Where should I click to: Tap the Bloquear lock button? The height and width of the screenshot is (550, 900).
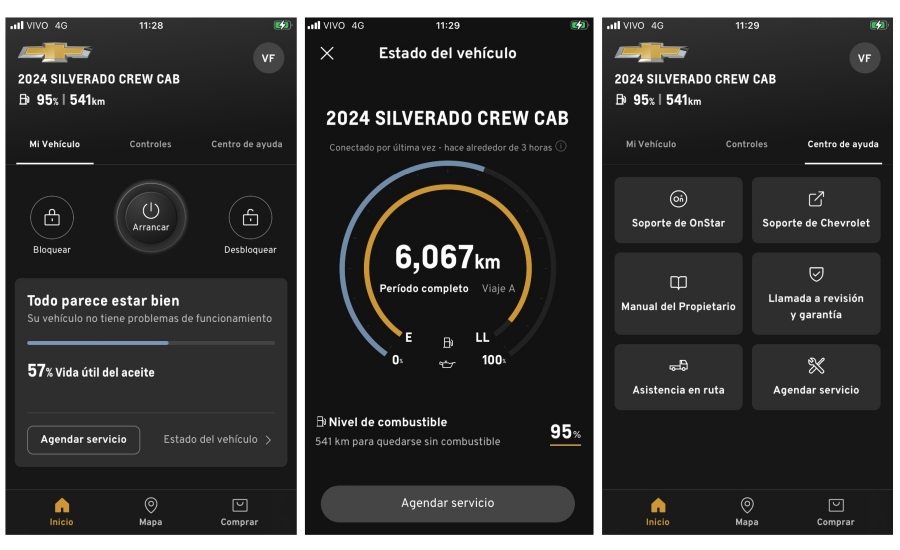[x=52, y=217]
